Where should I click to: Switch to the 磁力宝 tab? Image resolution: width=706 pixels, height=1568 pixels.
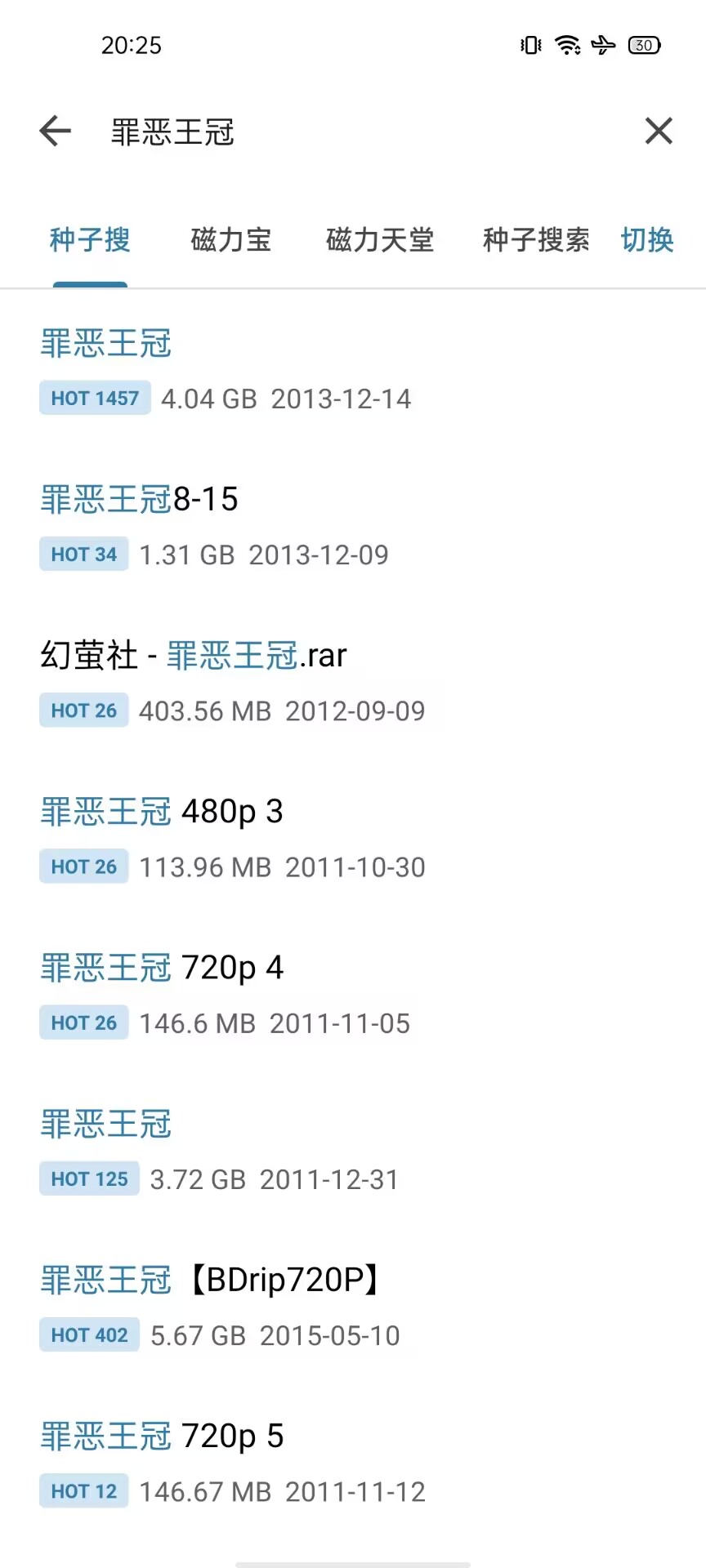tap(230, 240)
